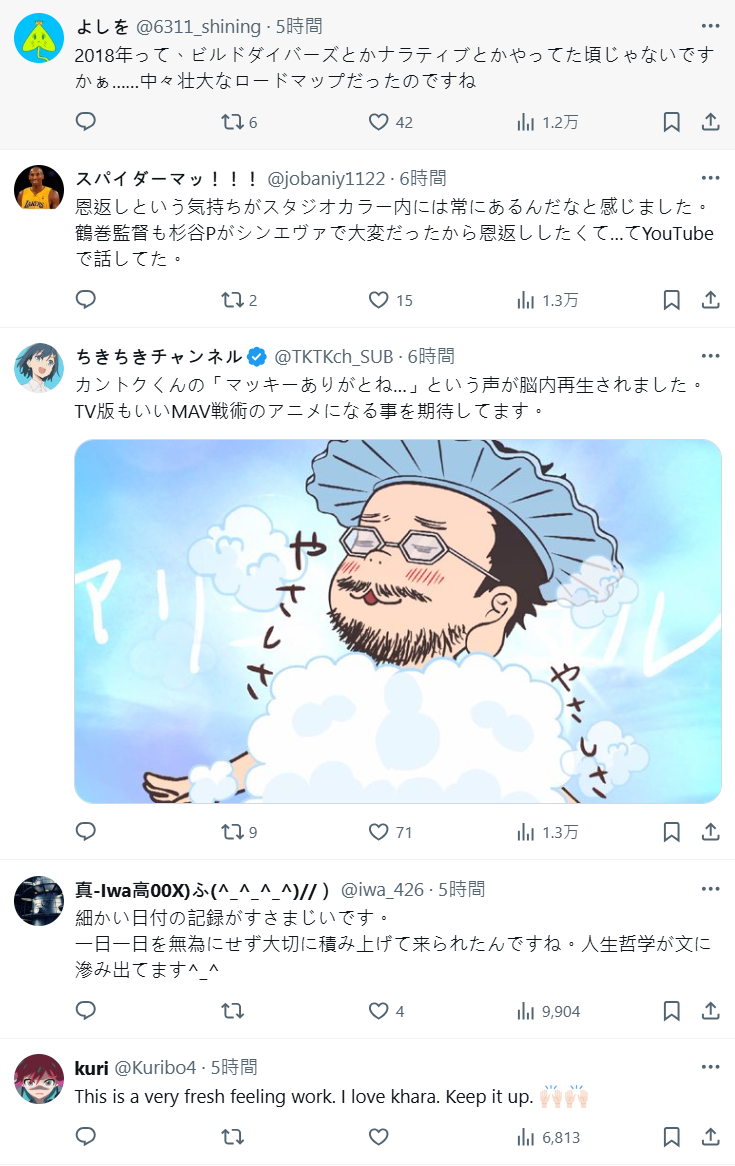Screen dimensions: 735x1166
Task: Open more options on ちきちきチャンネル's tweet
Action: click(x=710, y=356)
